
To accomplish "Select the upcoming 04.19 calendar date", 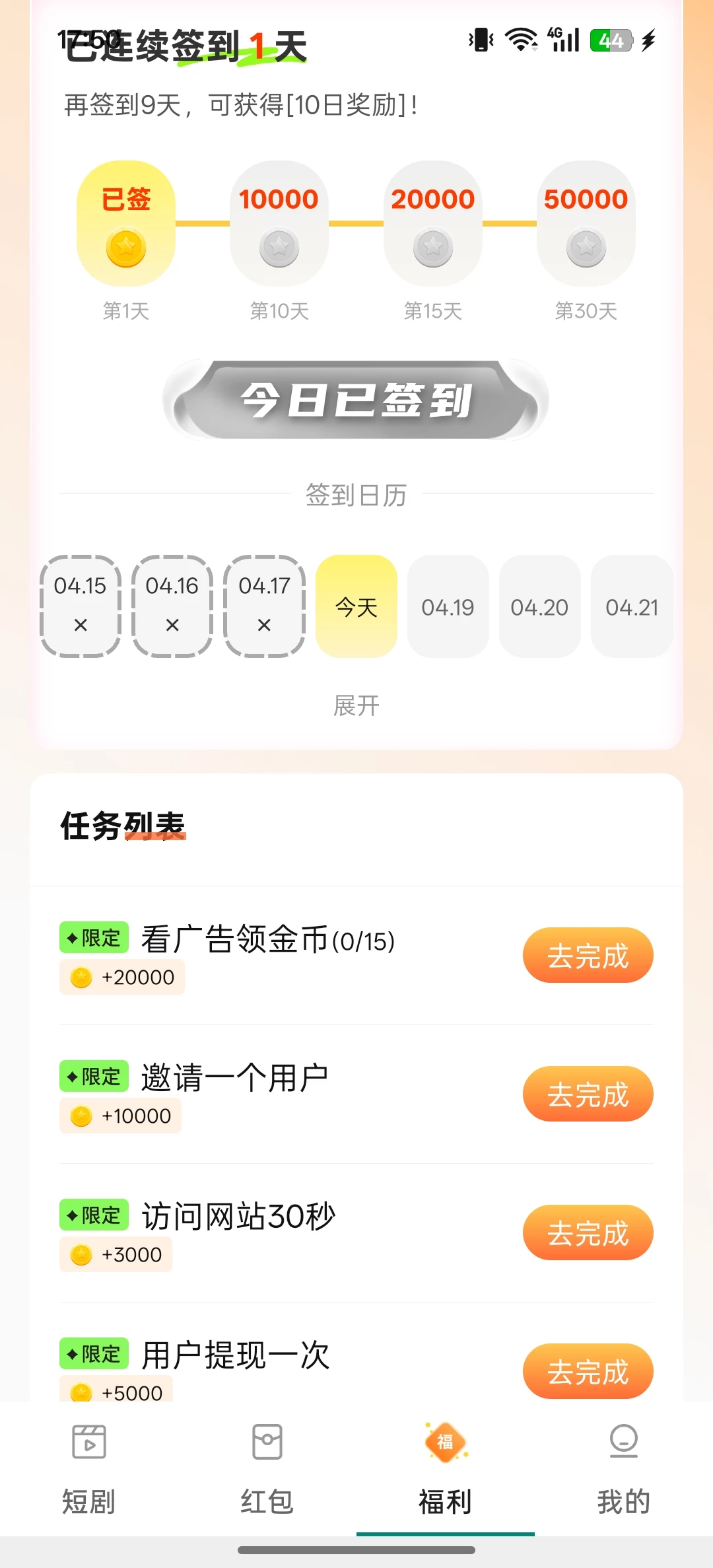I will point(448,606).
